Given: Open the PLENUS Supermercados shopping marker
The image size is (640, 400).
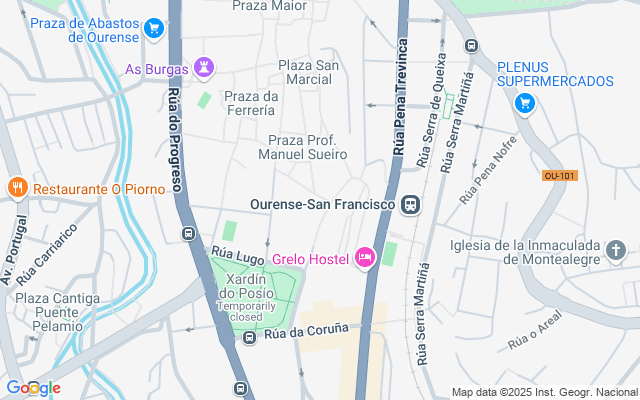Looking at the screenshot, I should (524, 102).
